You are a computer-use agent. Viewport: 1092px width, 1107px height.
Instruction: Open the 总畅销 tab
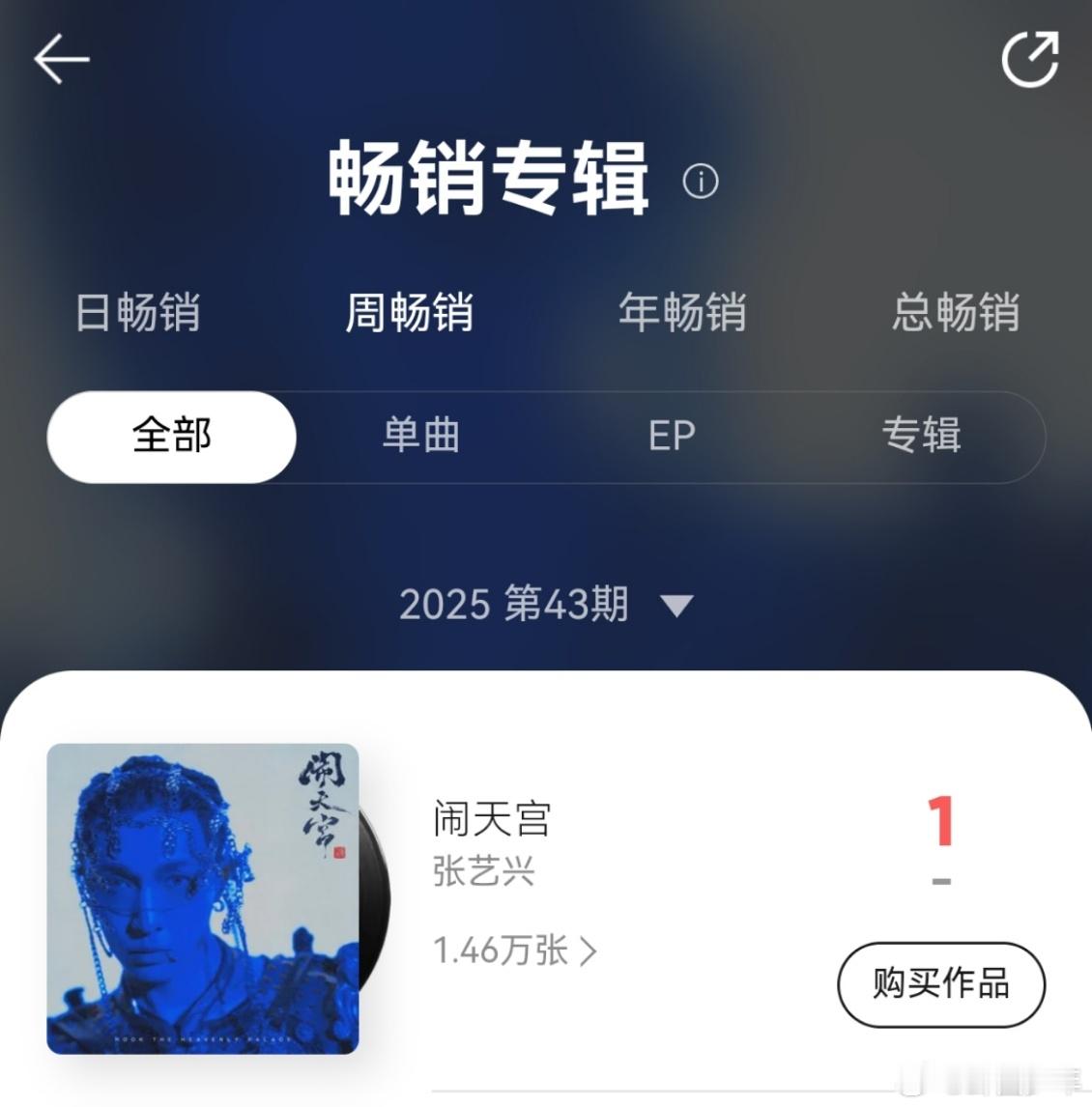point(955,313)
